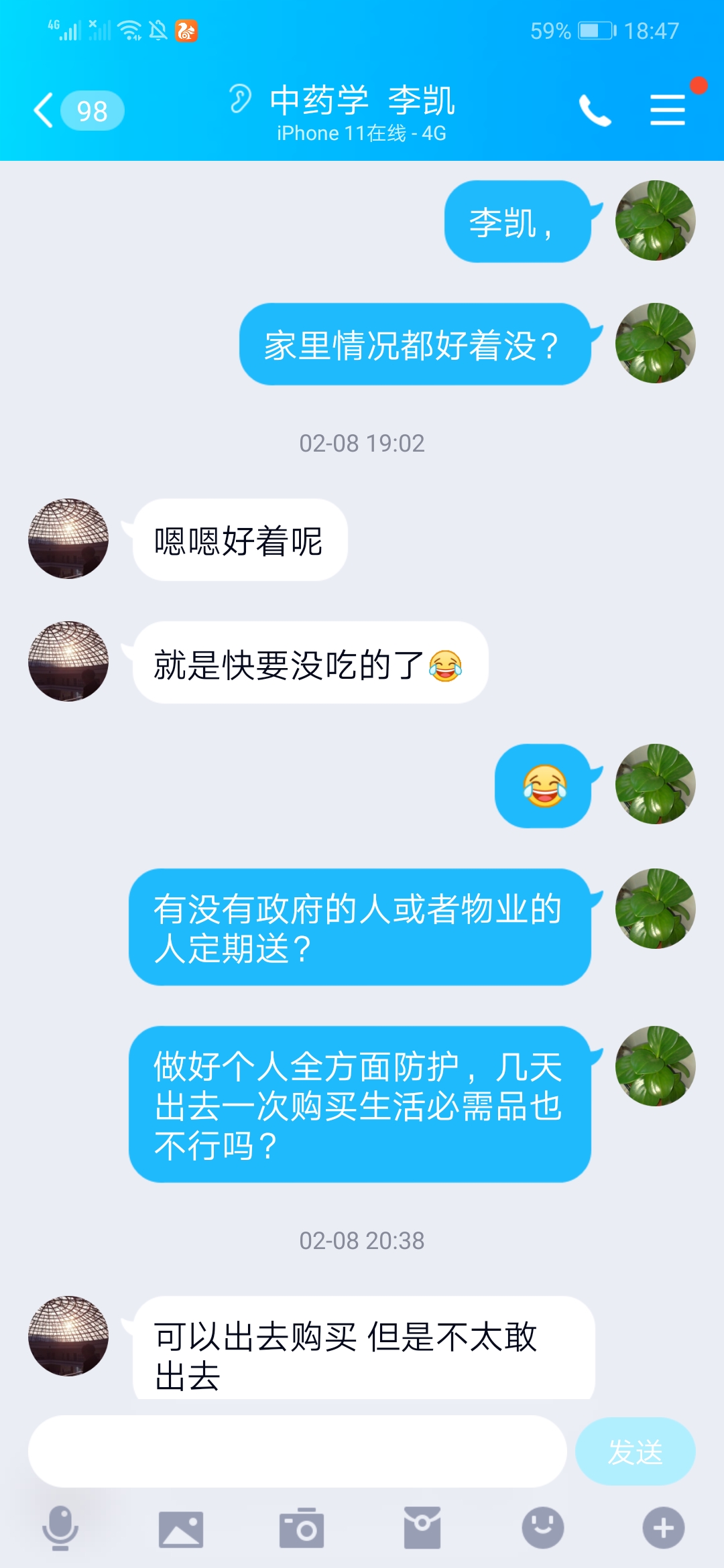This screenshot has height=1568, width=724.
Task: View 李凯's profile avatar beside 嗯嗯好着呢
Action: coord(68,539)
